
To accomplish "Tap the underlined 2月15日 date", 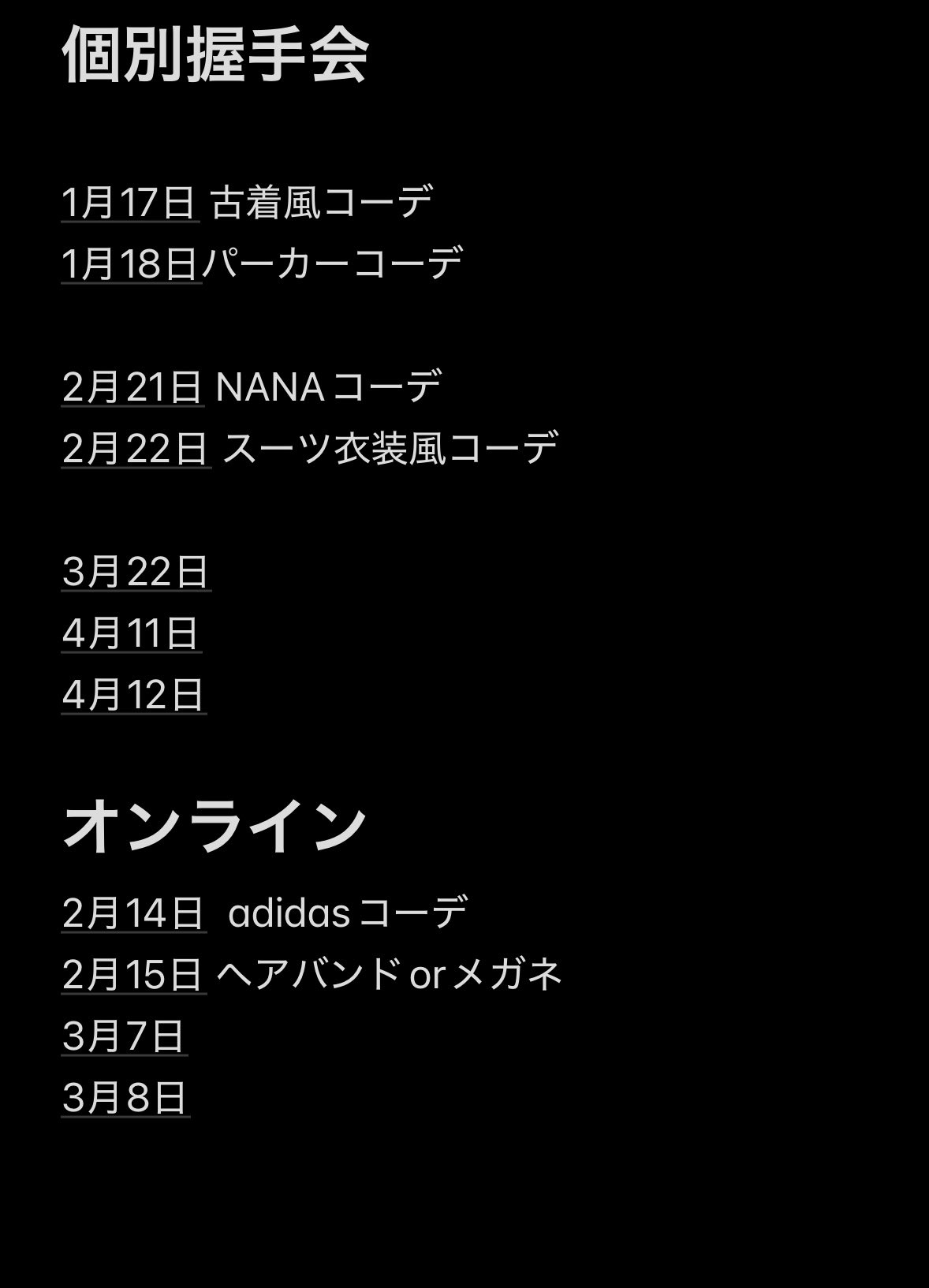I will point(133,975).
